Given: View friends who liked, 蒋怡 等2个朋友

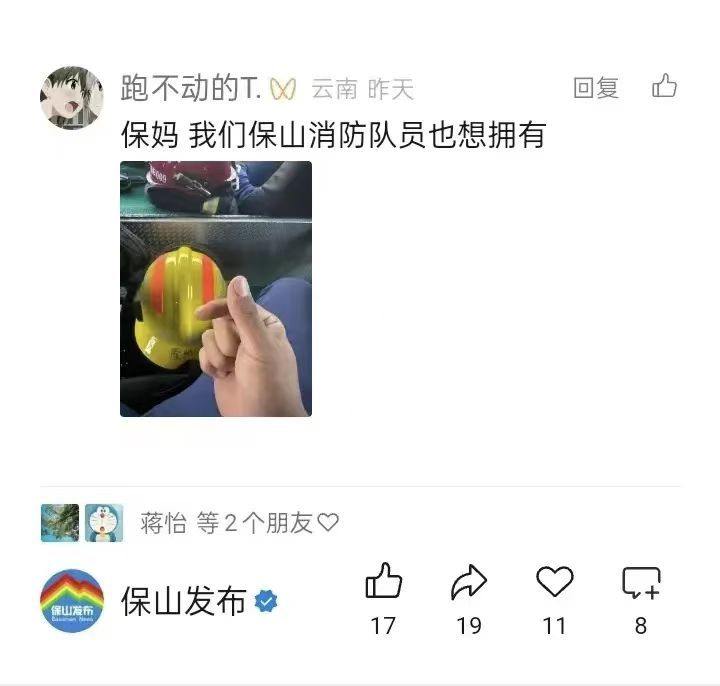Looking at the screenshot, I should 238,523.
